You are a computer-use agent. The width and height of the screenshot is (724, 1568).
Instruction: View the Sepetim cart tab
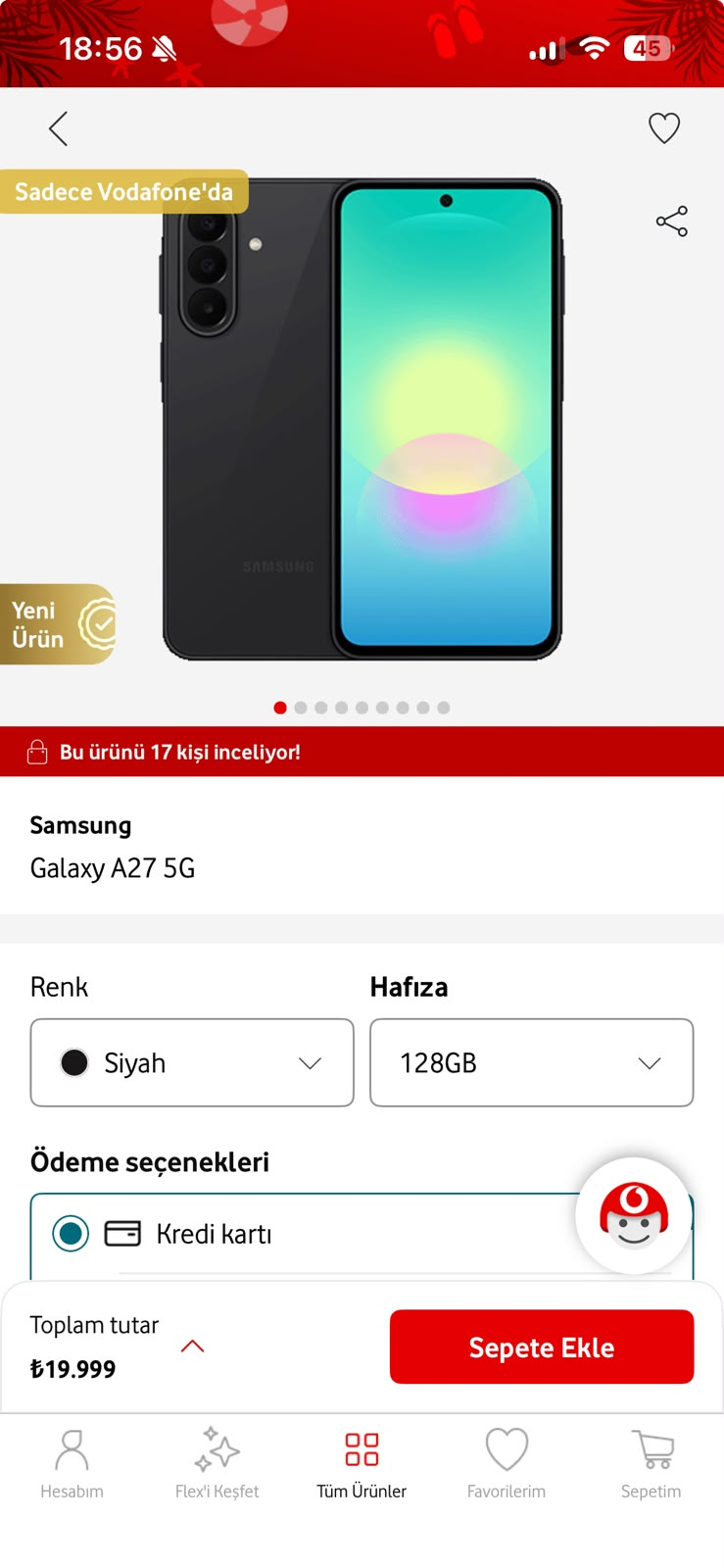click(651, 1464)
